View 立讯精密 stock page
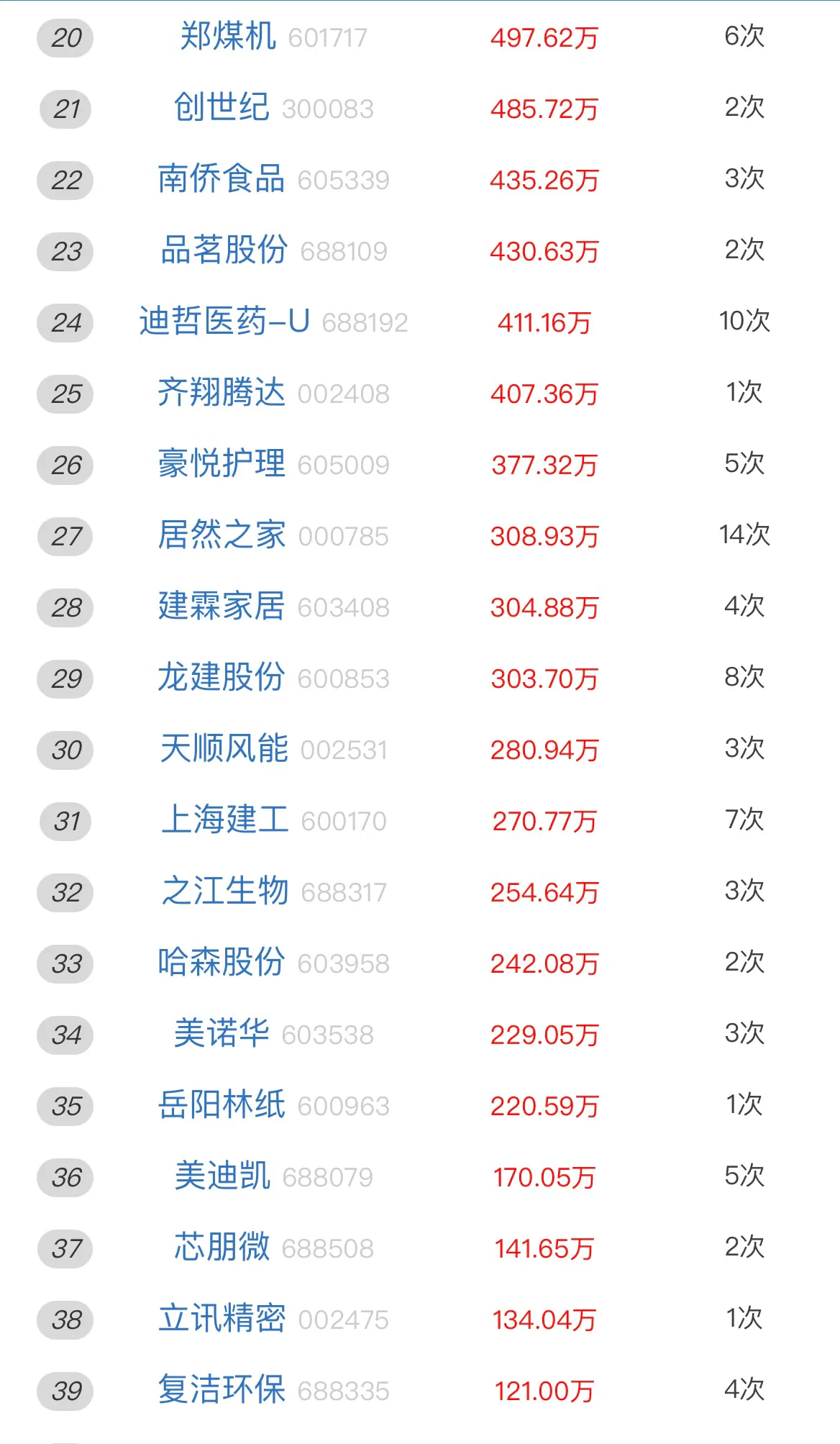 pyautogui.click(x=222, y=1319)
